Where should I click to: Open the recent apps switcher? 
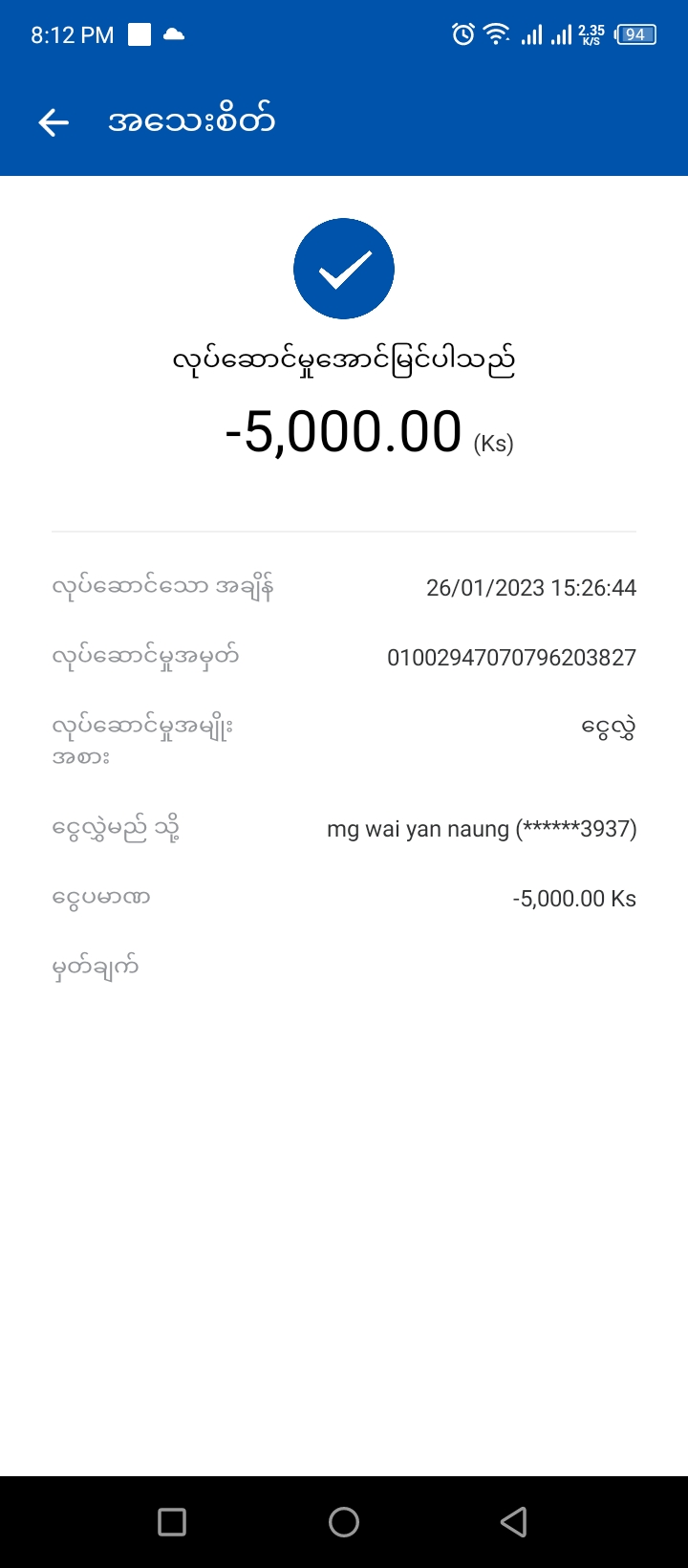coord(172,1521)
